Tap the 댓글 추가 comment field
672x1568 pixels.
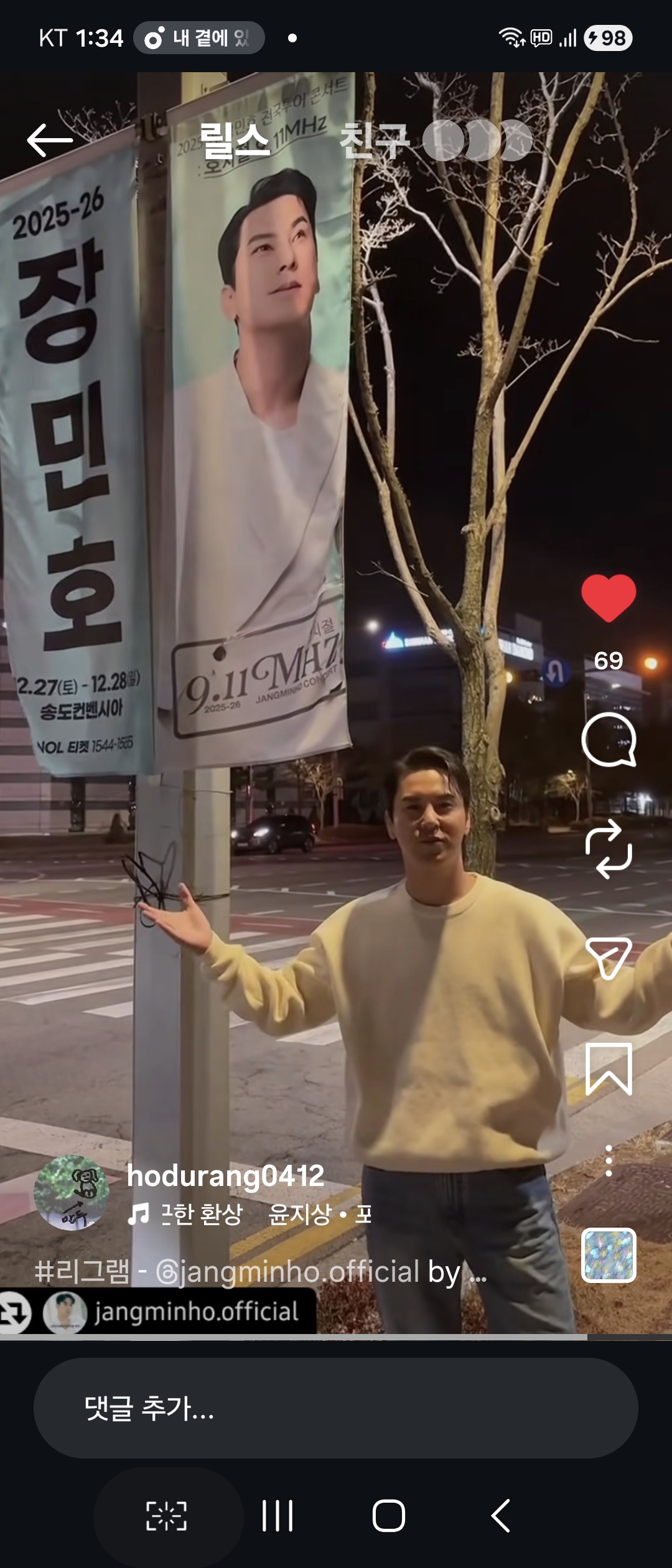coord(336,1407)
